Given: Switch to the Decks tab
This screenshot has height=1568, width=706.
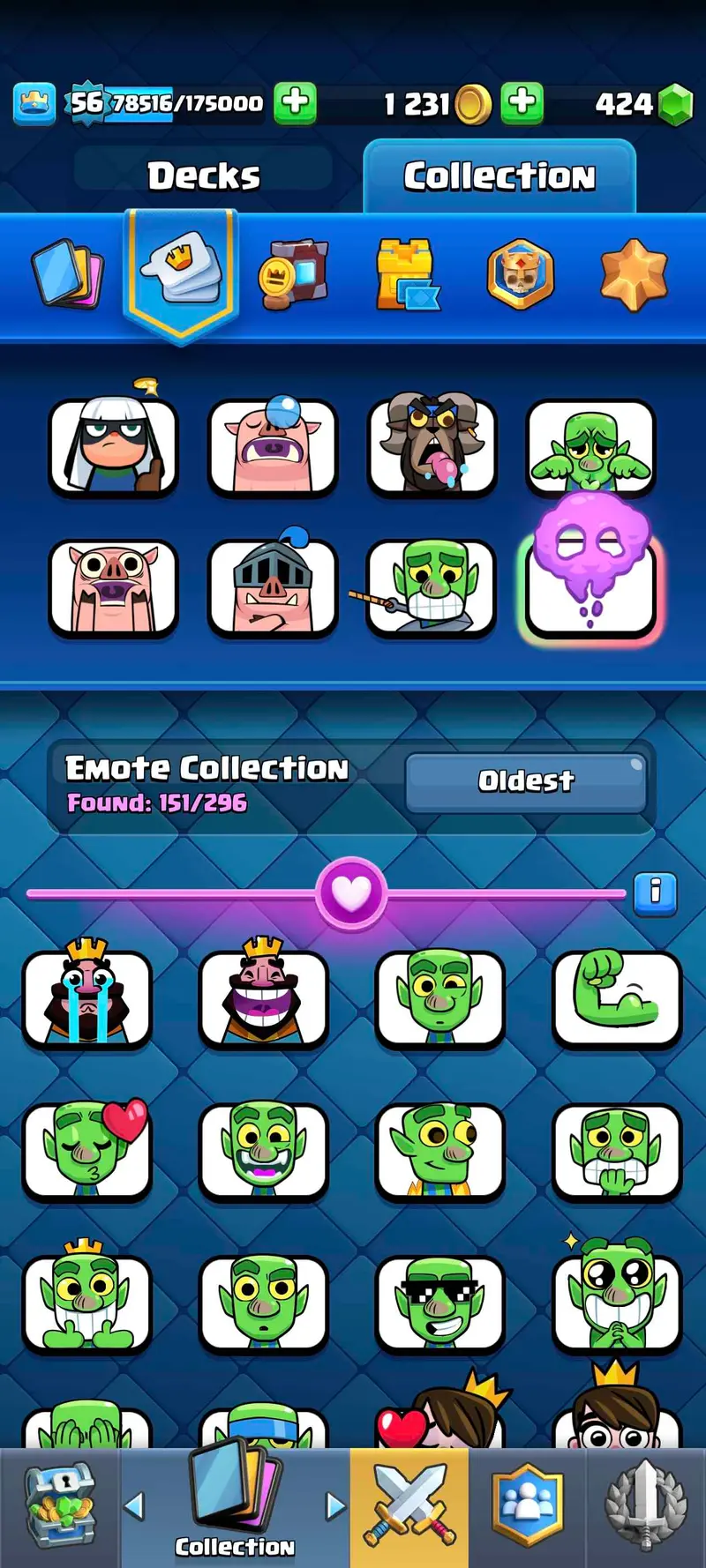Looking at the screenshot, I should [203, 175].
